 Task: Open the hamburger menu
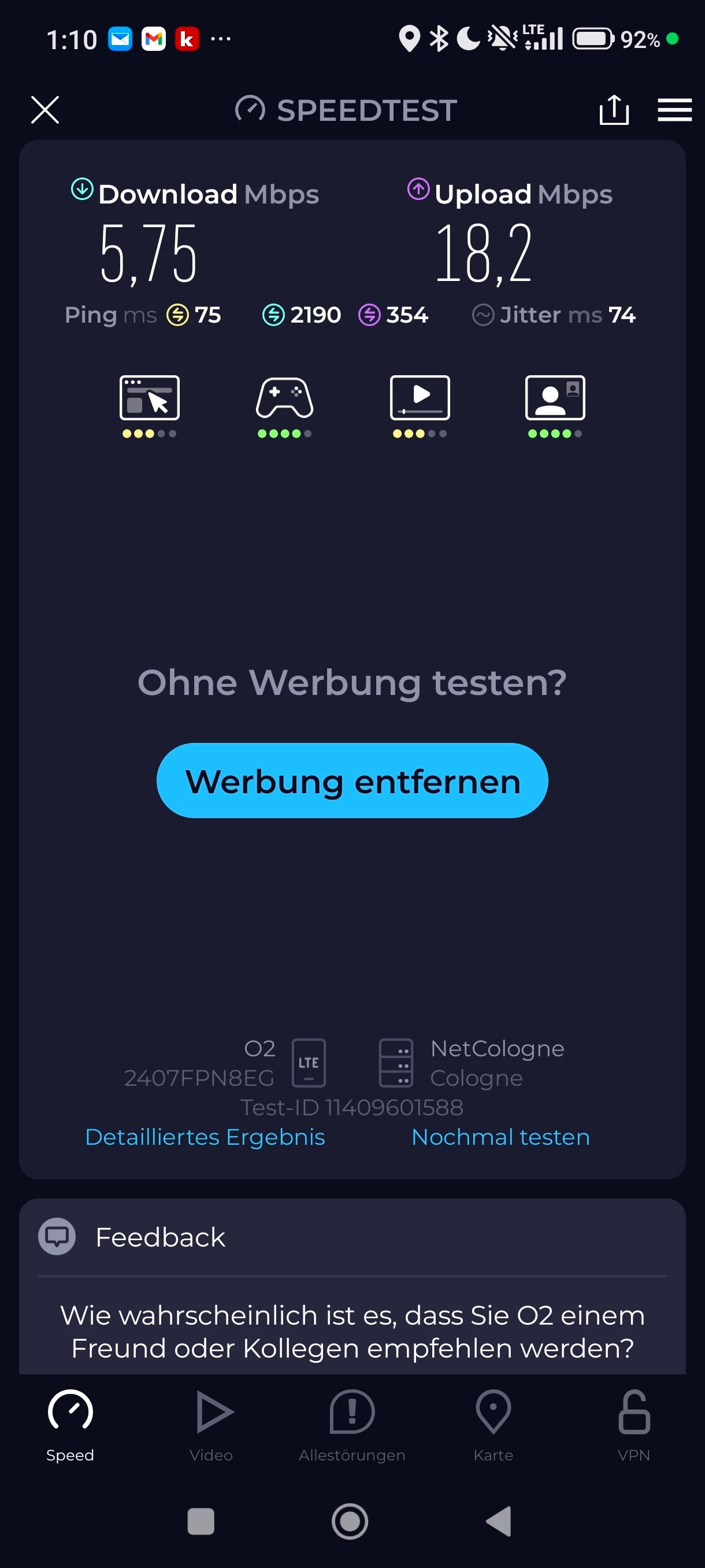click(x=674, y=110)
